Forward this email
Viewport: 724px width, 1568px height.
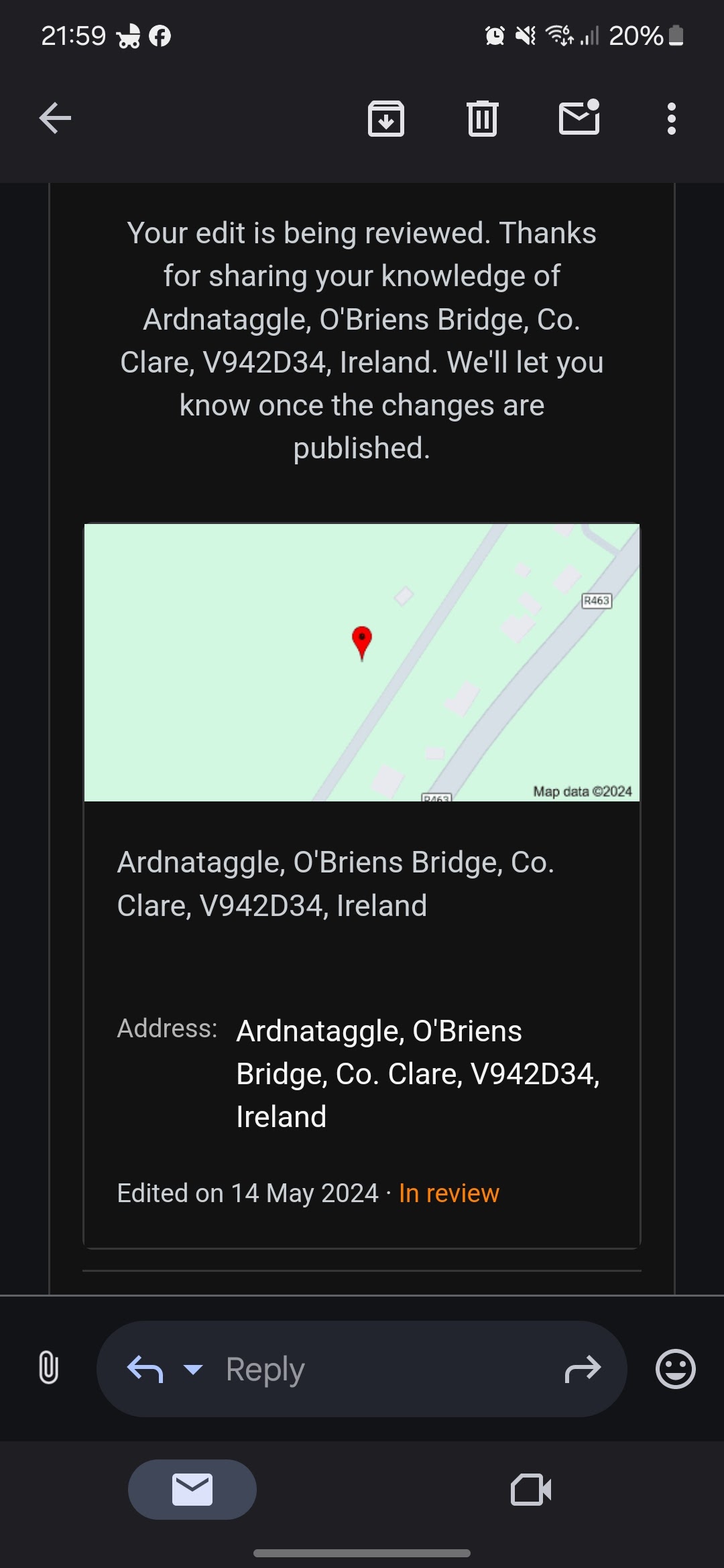pos(583,1369)
